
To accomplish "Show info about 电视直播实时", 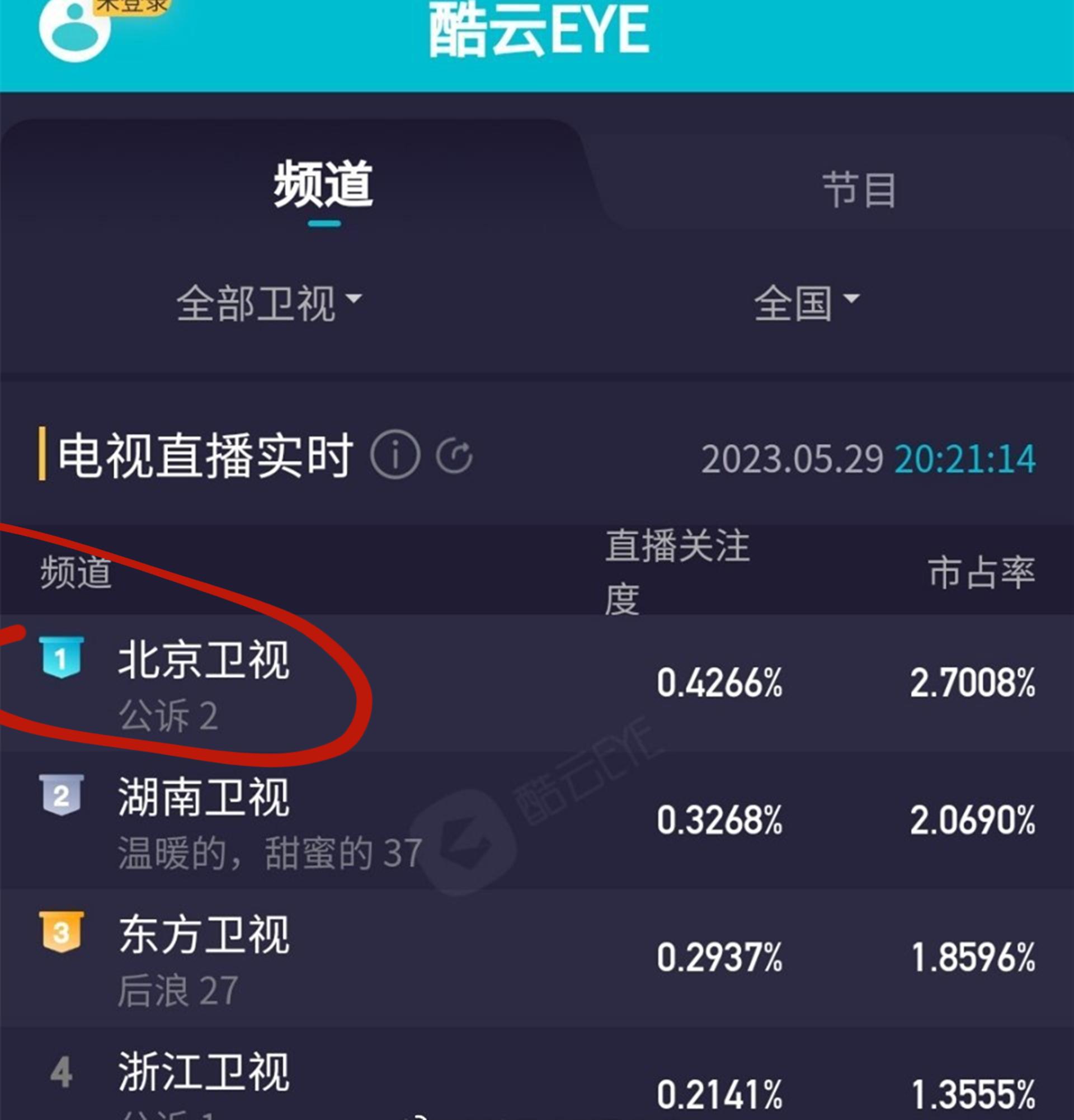I will click(395, 455).
